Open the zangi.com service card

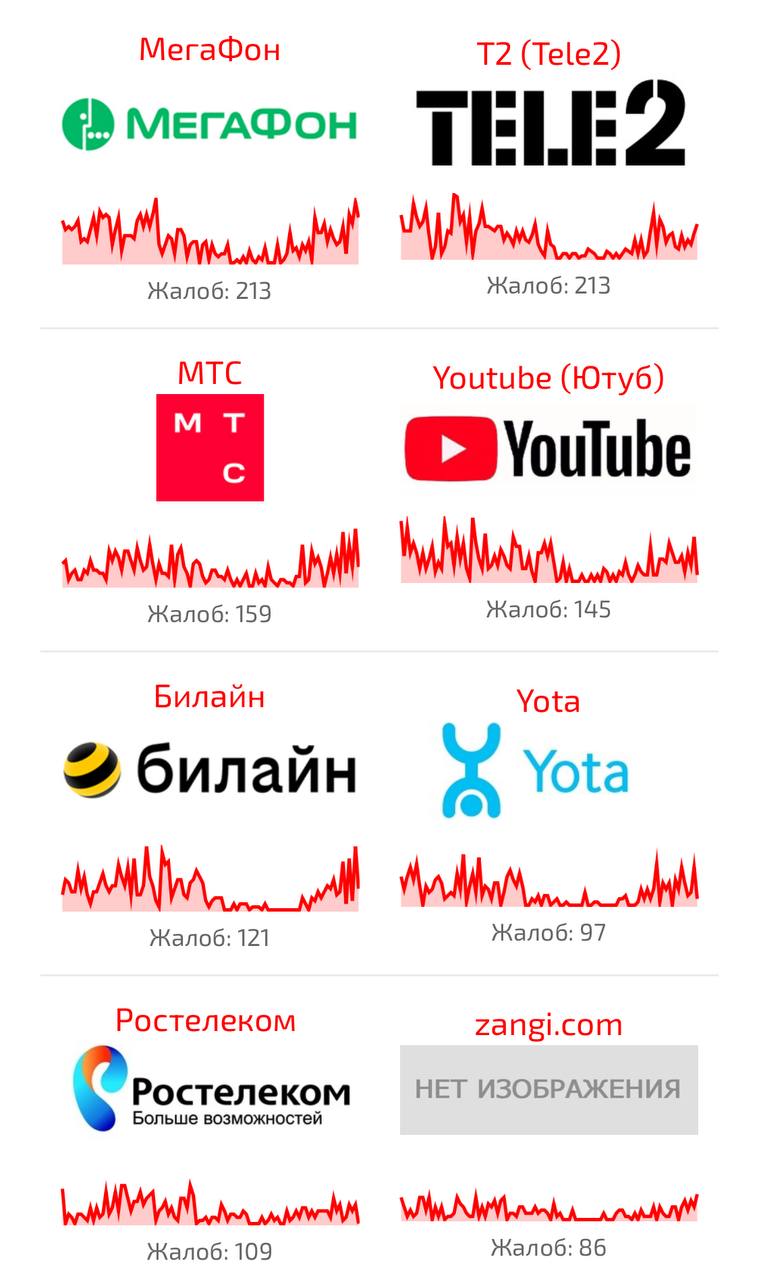(x=548, y=1090)
